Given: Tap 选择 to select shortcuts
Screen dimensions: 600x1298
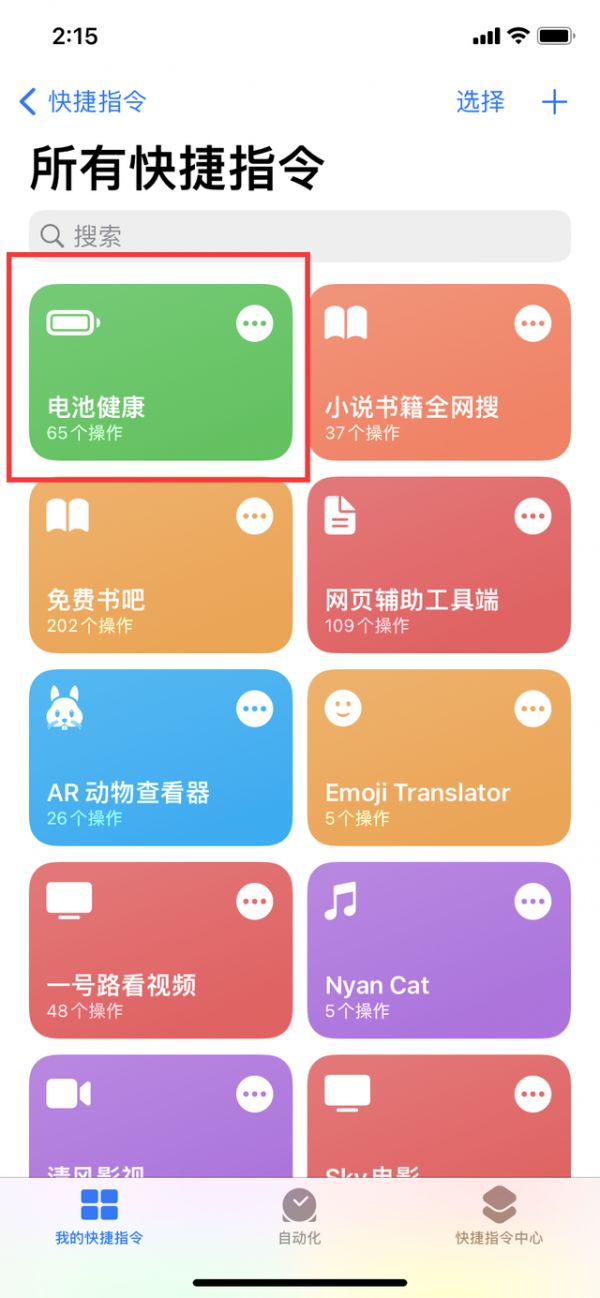Looking at the screenshot, I should (480, 101).
